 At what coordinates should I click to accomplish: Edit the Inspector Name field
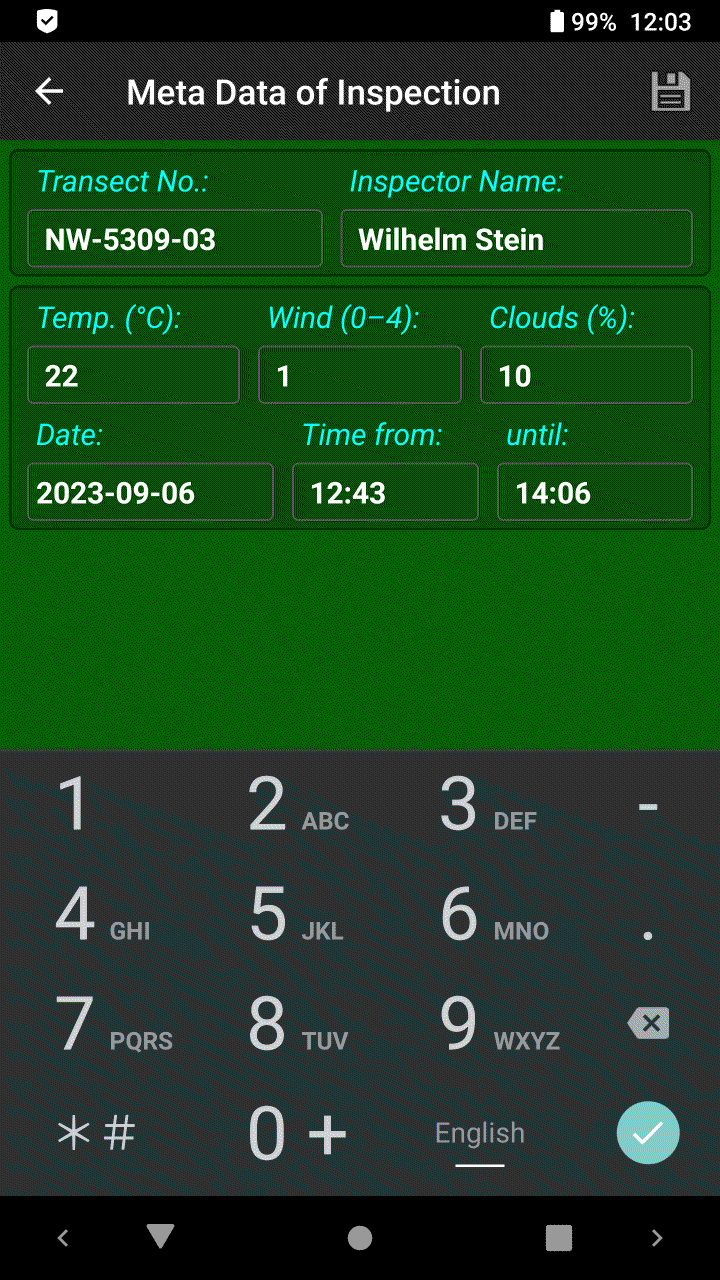(516, 239)
